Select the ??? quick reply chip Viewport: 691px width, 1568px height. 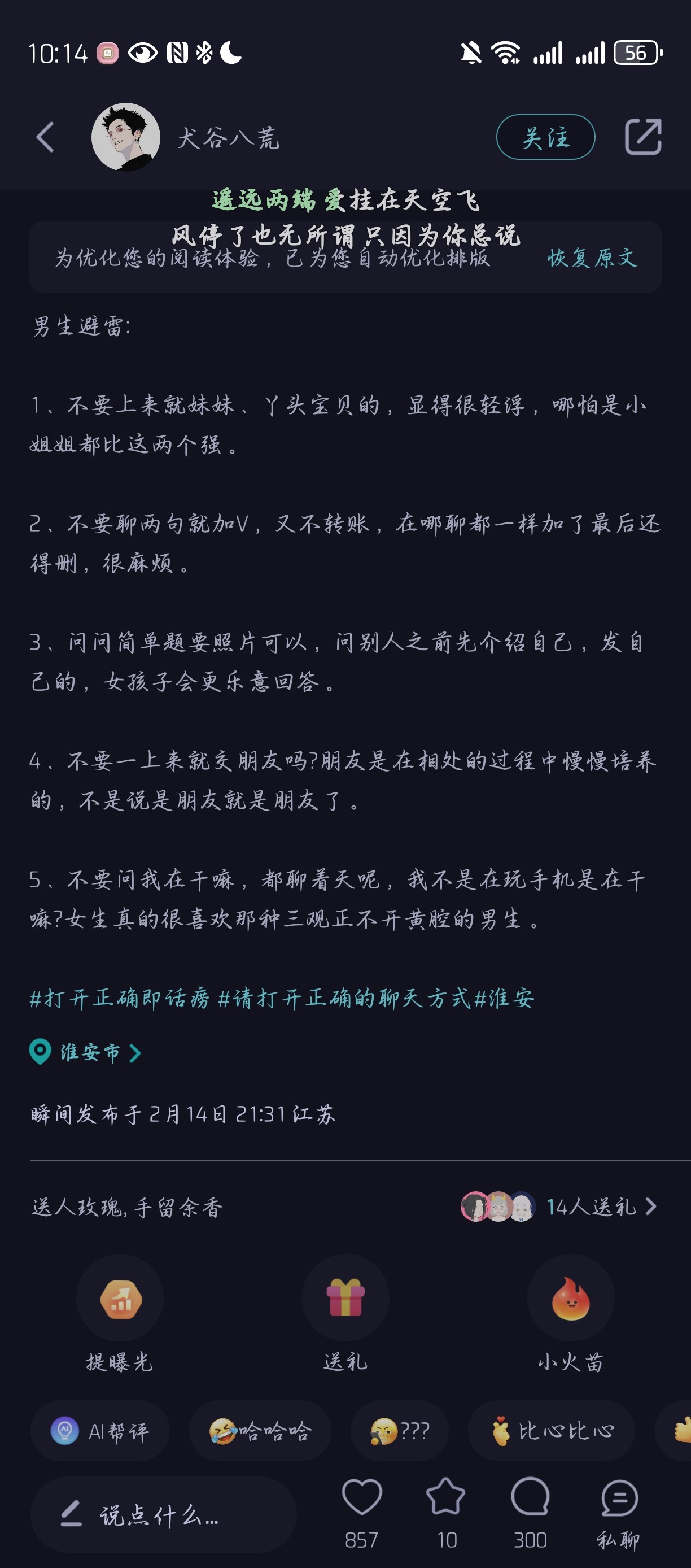pyautogui.click(x=400, y=1430)
